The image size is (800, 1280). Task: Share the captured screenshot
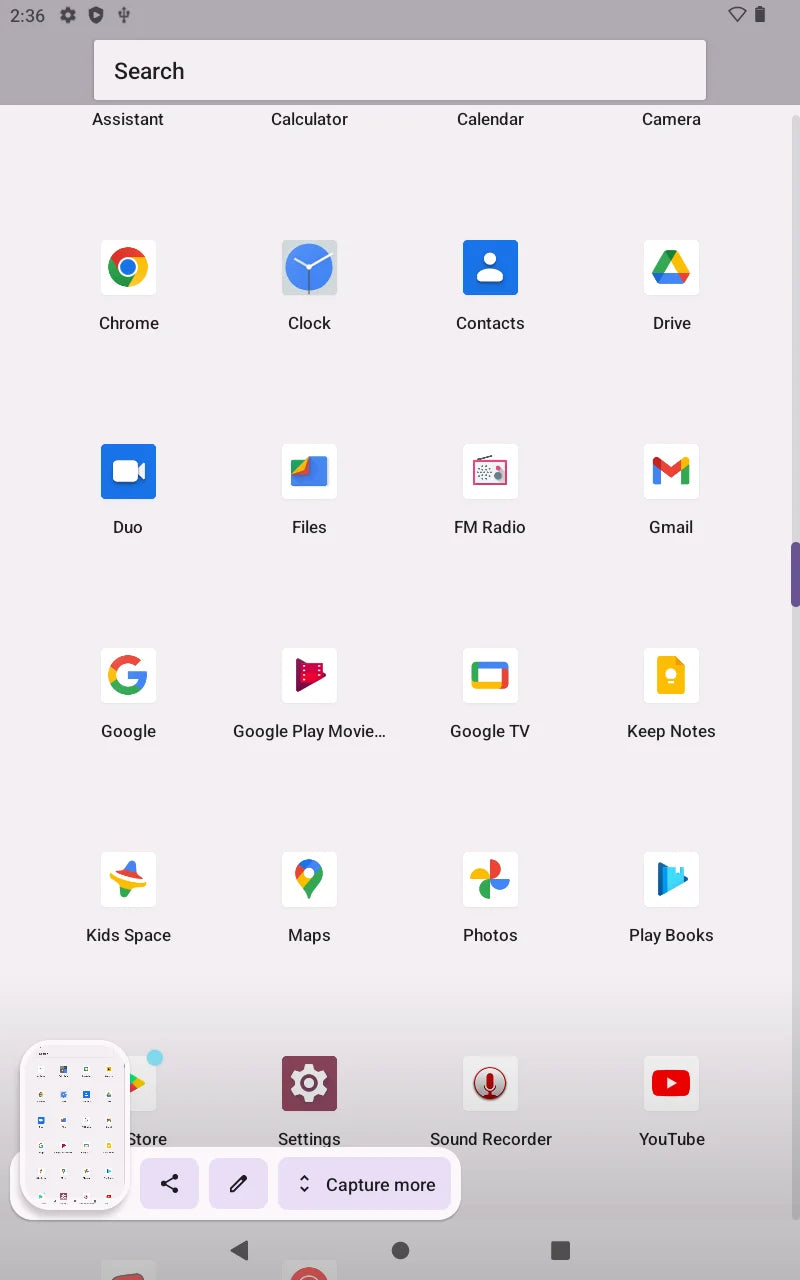170,1184
